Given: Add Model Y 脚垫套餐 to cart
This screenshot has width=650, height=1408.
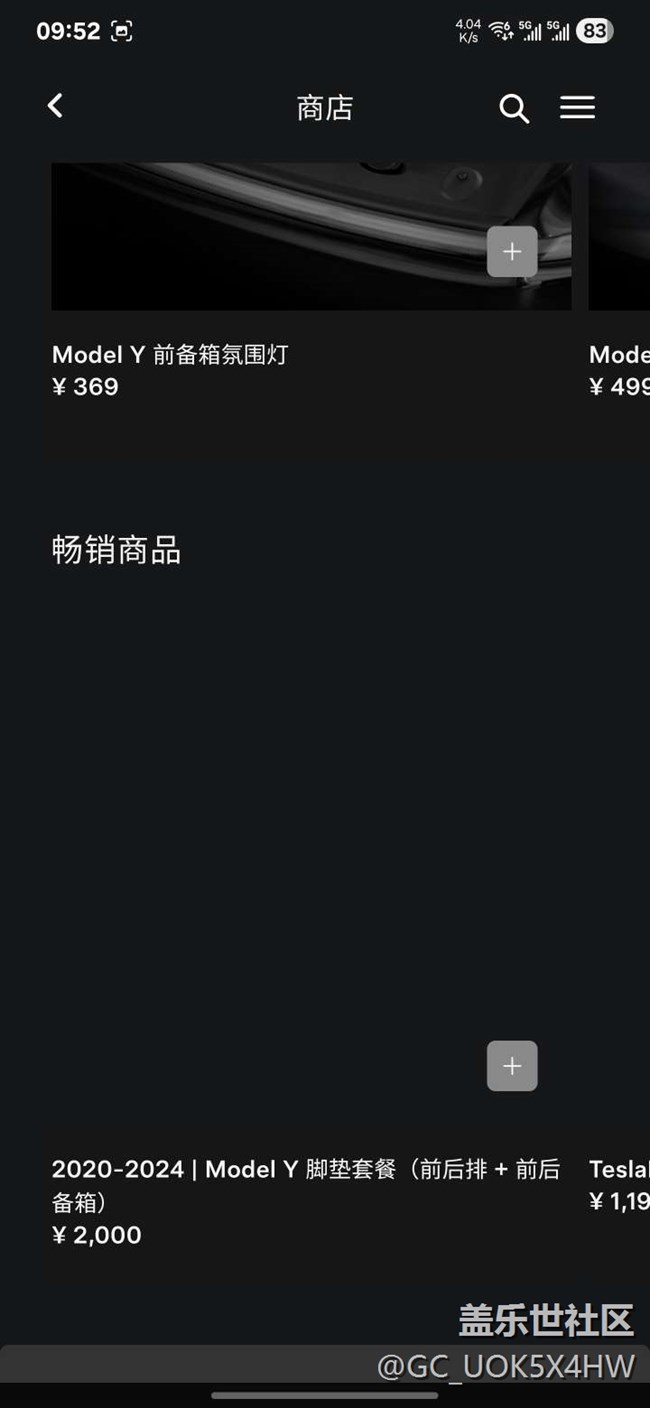Looking at the screenshot, I should [512, 1066].
